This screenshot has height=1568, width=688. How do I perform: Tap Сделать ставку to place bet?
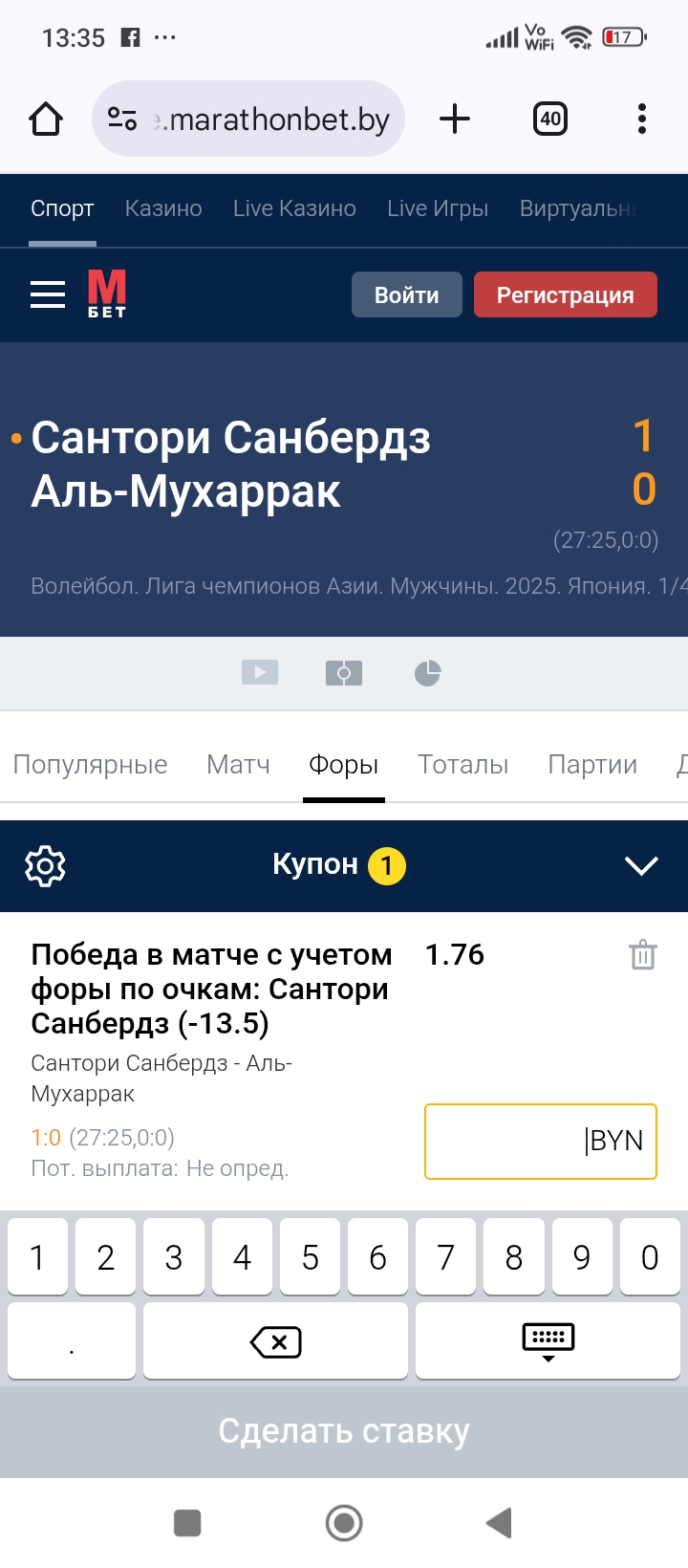tap(344, 1430)
